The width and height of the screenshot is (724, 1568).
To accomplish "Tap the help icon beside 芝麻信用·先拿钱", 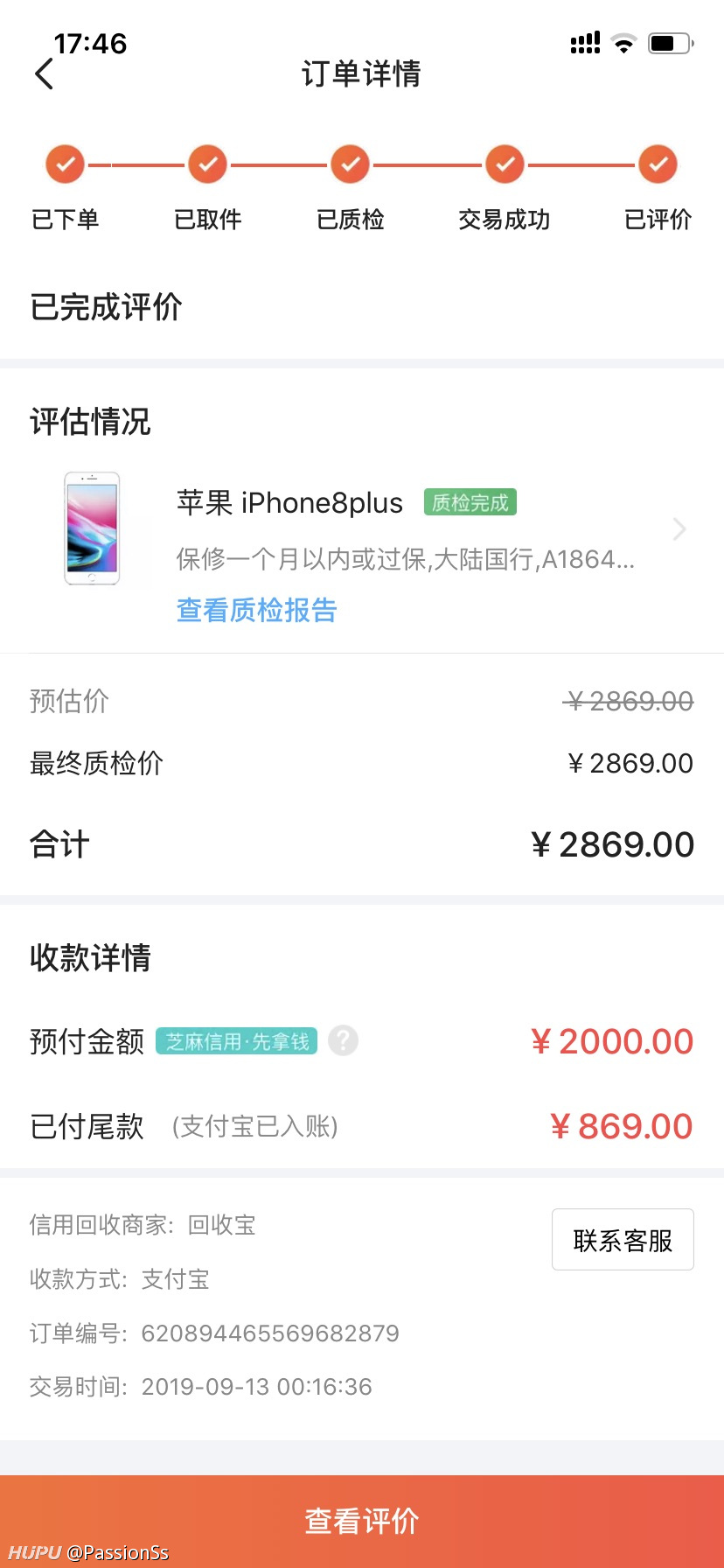I will 343,1040.
